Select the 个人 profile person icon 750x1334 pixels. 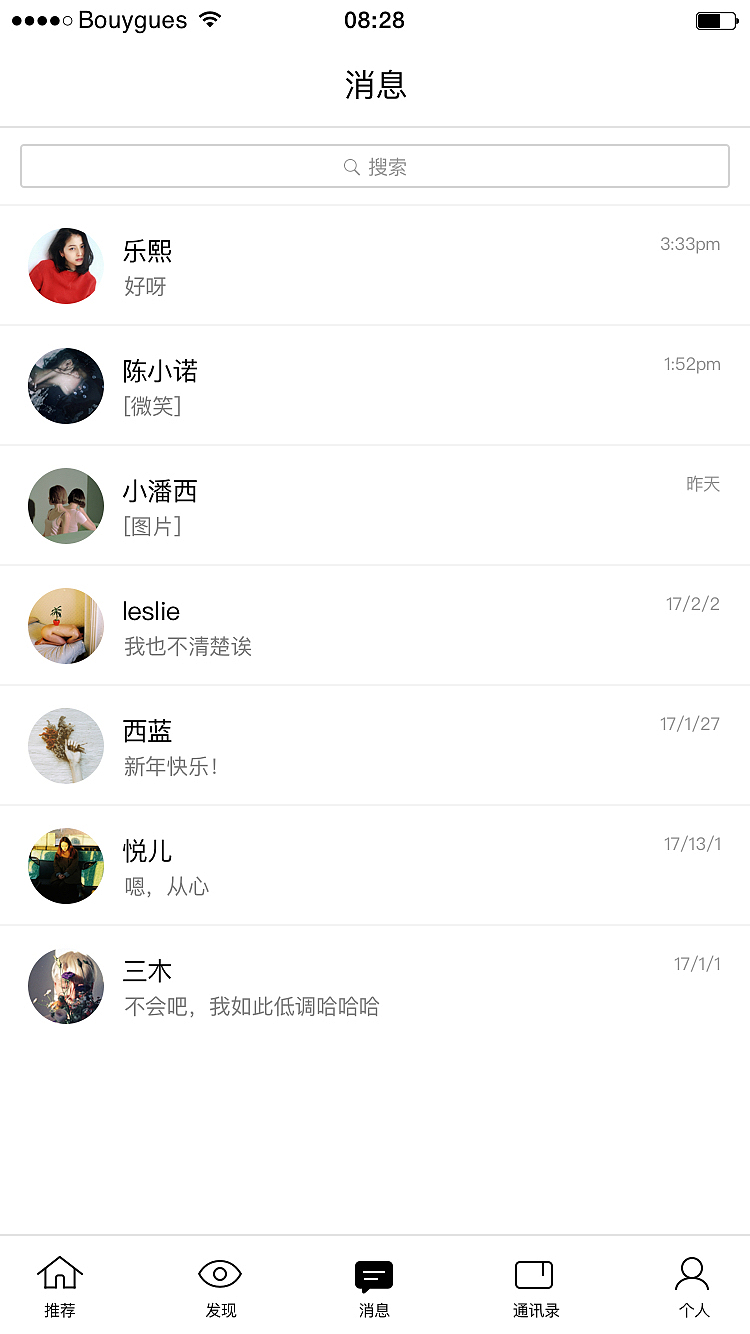[x=692, y=1271]
